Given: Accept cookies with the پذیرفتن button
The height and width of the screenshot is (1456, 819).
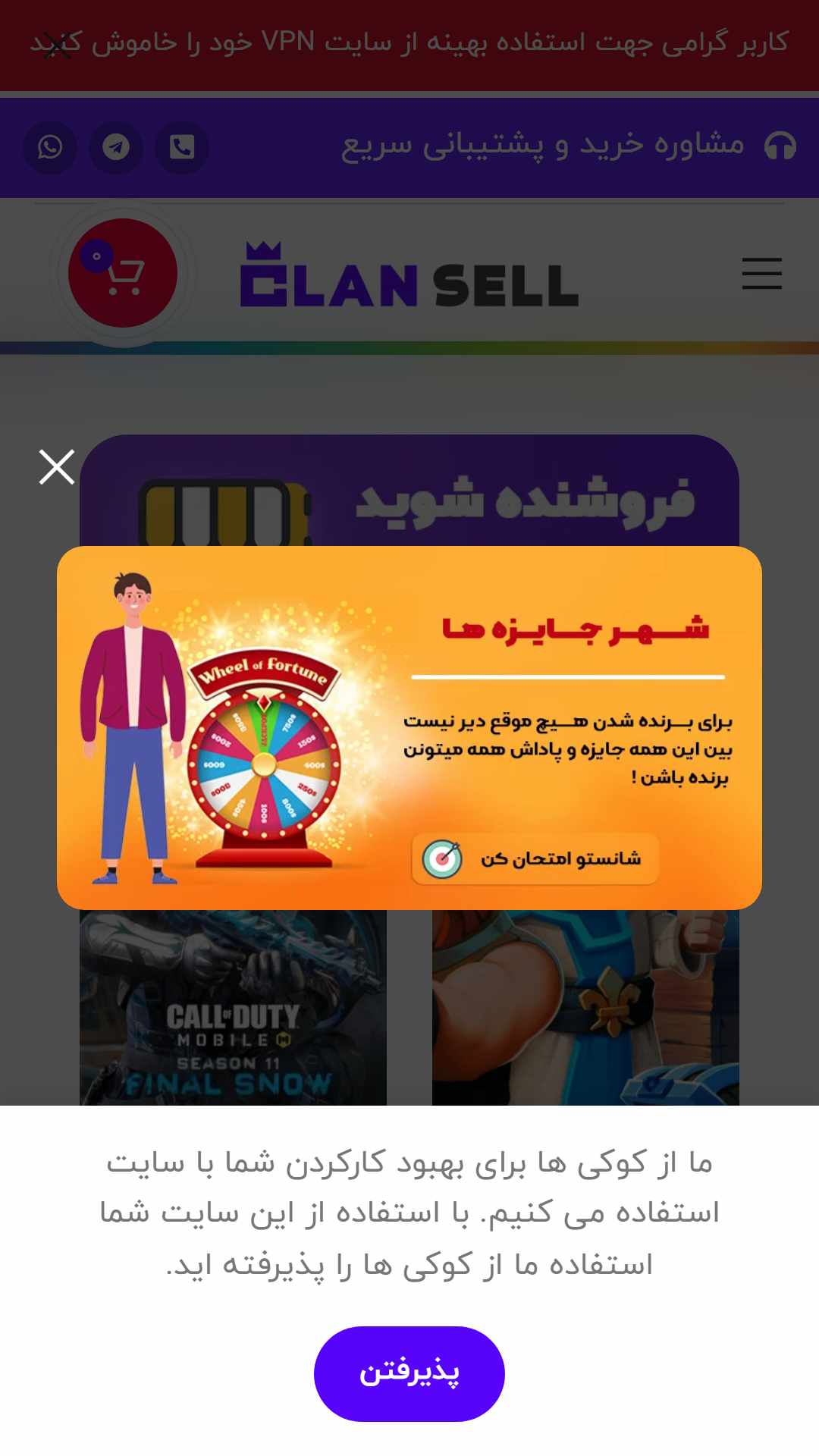Looking at the screenshot, I should point(409,1373).
